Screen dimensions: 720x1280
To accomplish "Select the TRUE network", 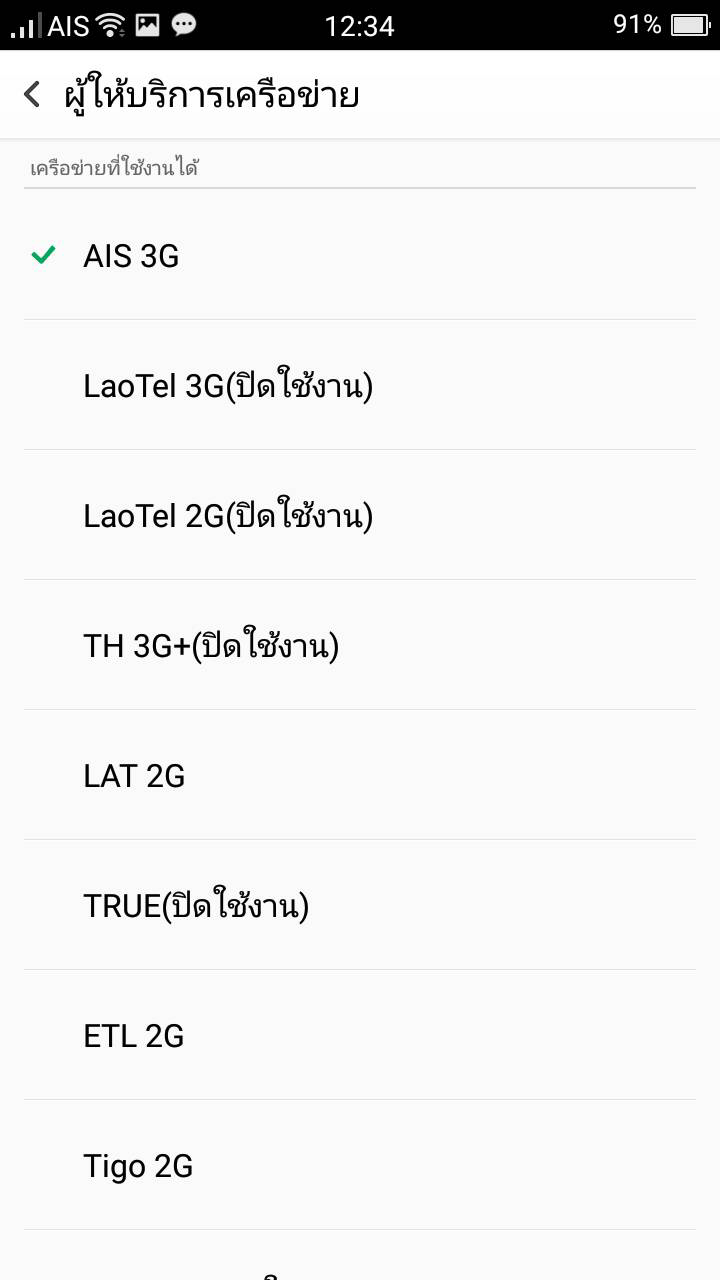I will tap(360, 905).
